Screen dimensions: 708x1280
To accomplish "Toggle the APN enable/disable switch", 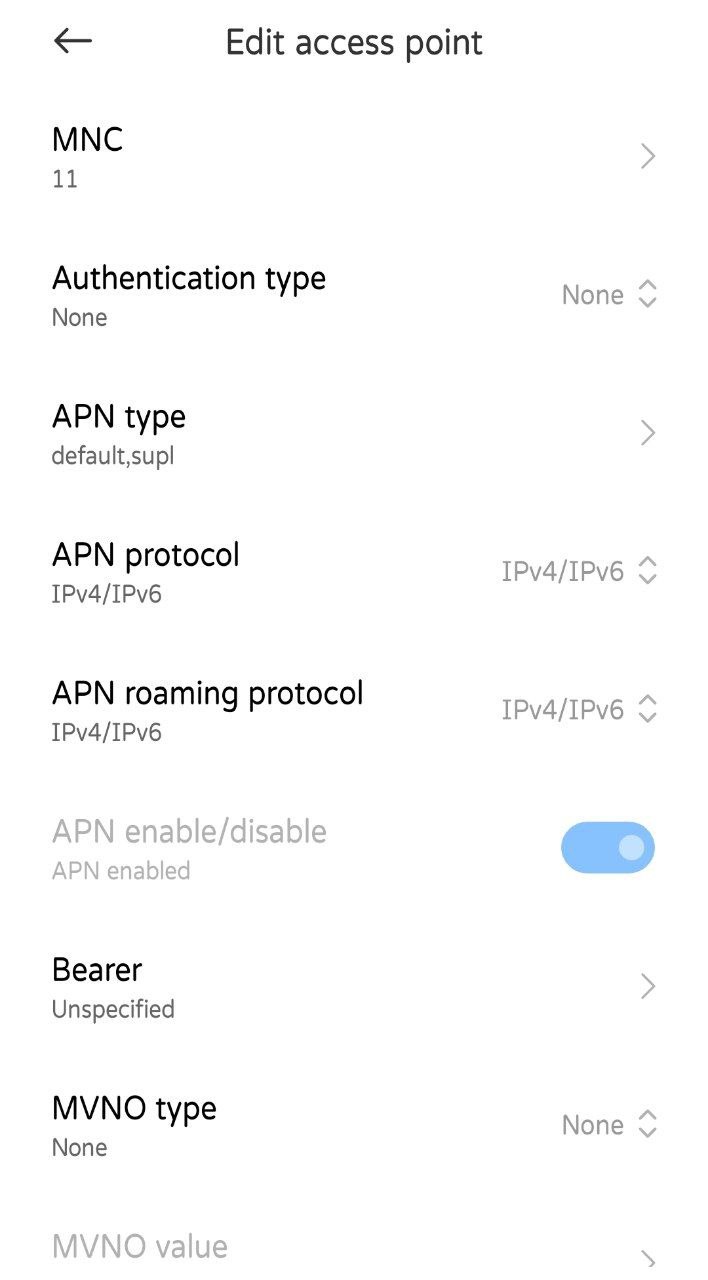I will [x=607, y=848].
